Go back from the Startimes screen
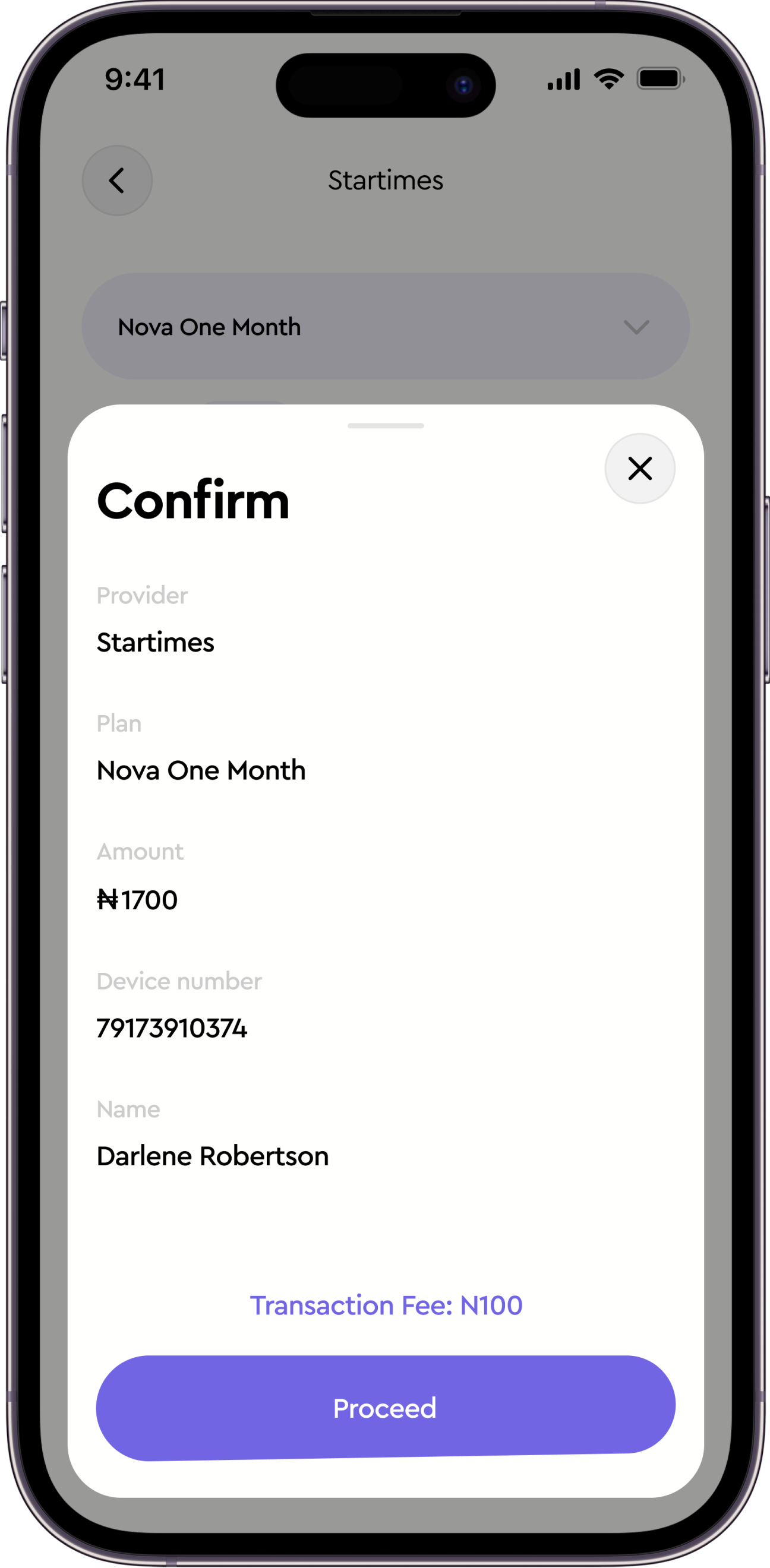 click(x=117, y=180)
